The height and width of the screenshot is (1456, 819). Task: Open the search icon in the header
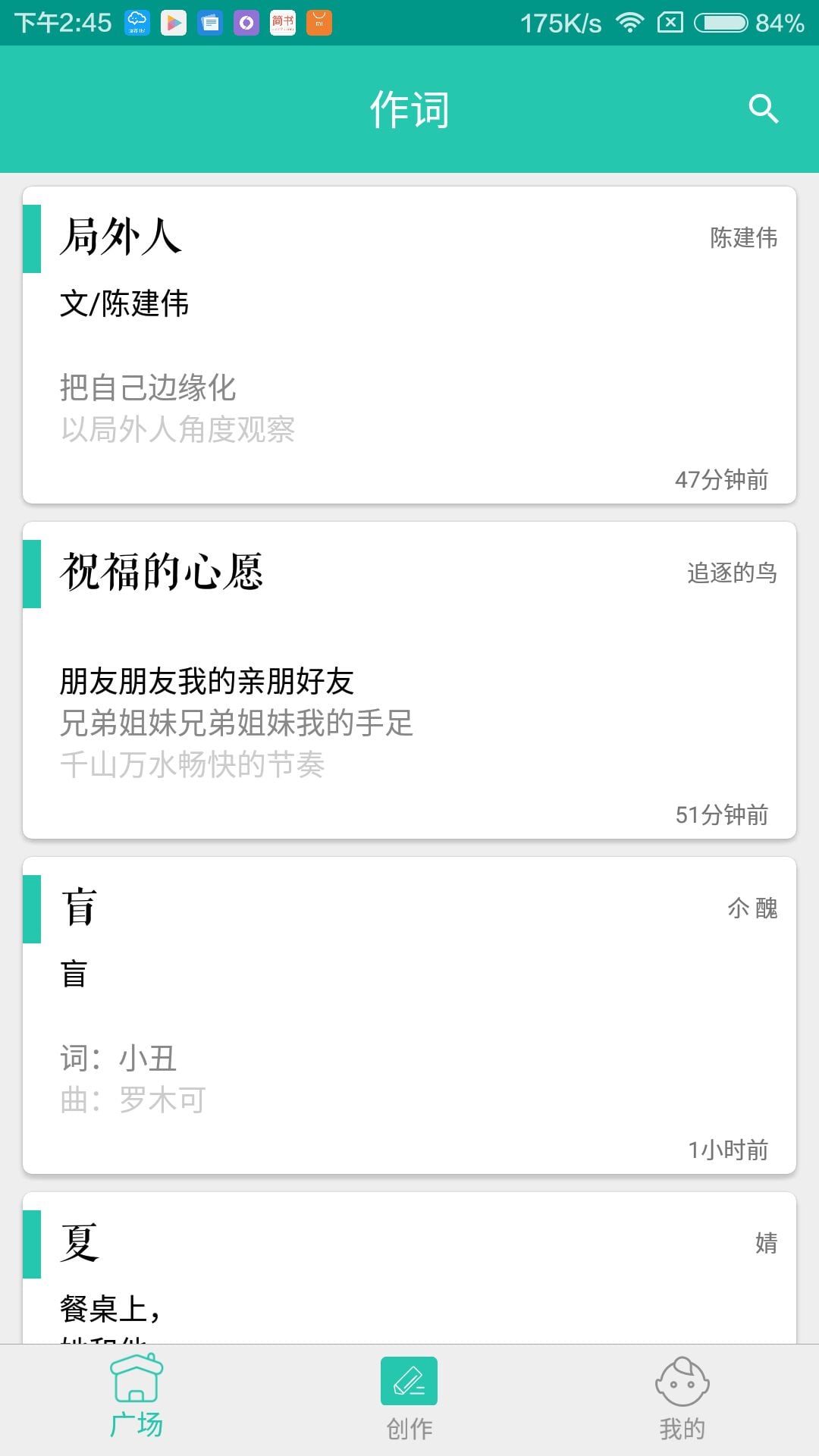763,109
